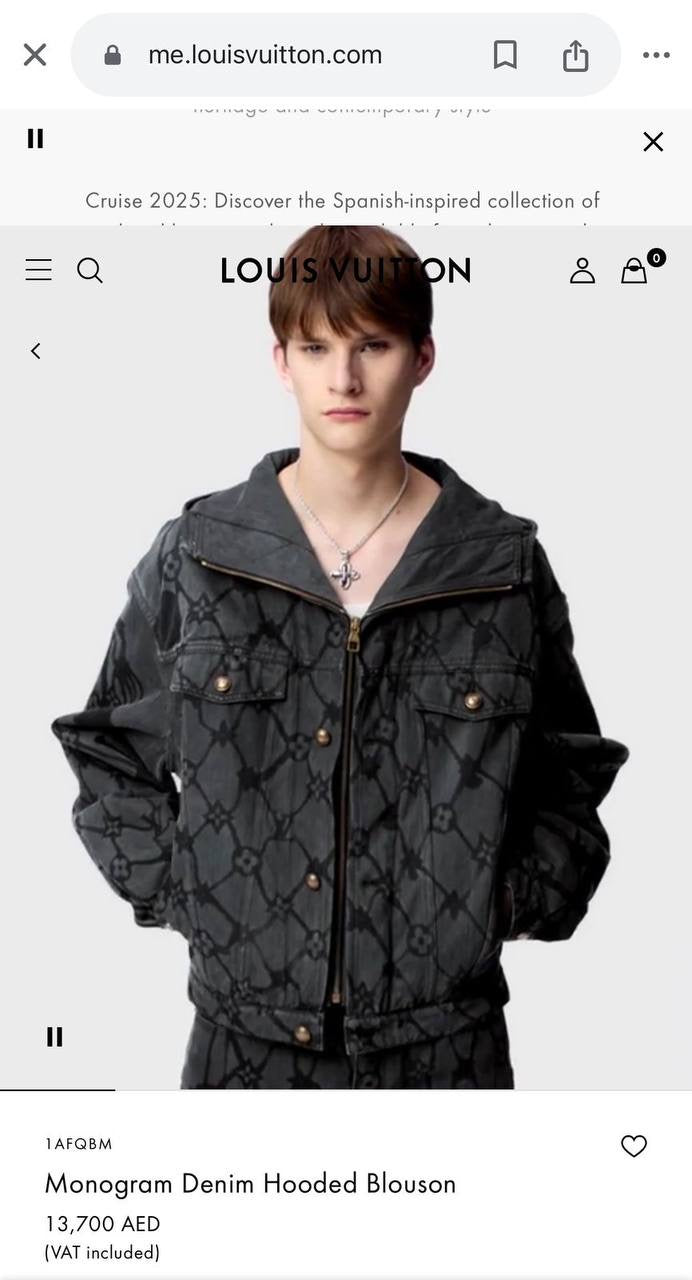Image resolution: width=692 pixels, height=1280 pixels.
Task: Bookmark this page in the browser
Action: click(505, 55)
